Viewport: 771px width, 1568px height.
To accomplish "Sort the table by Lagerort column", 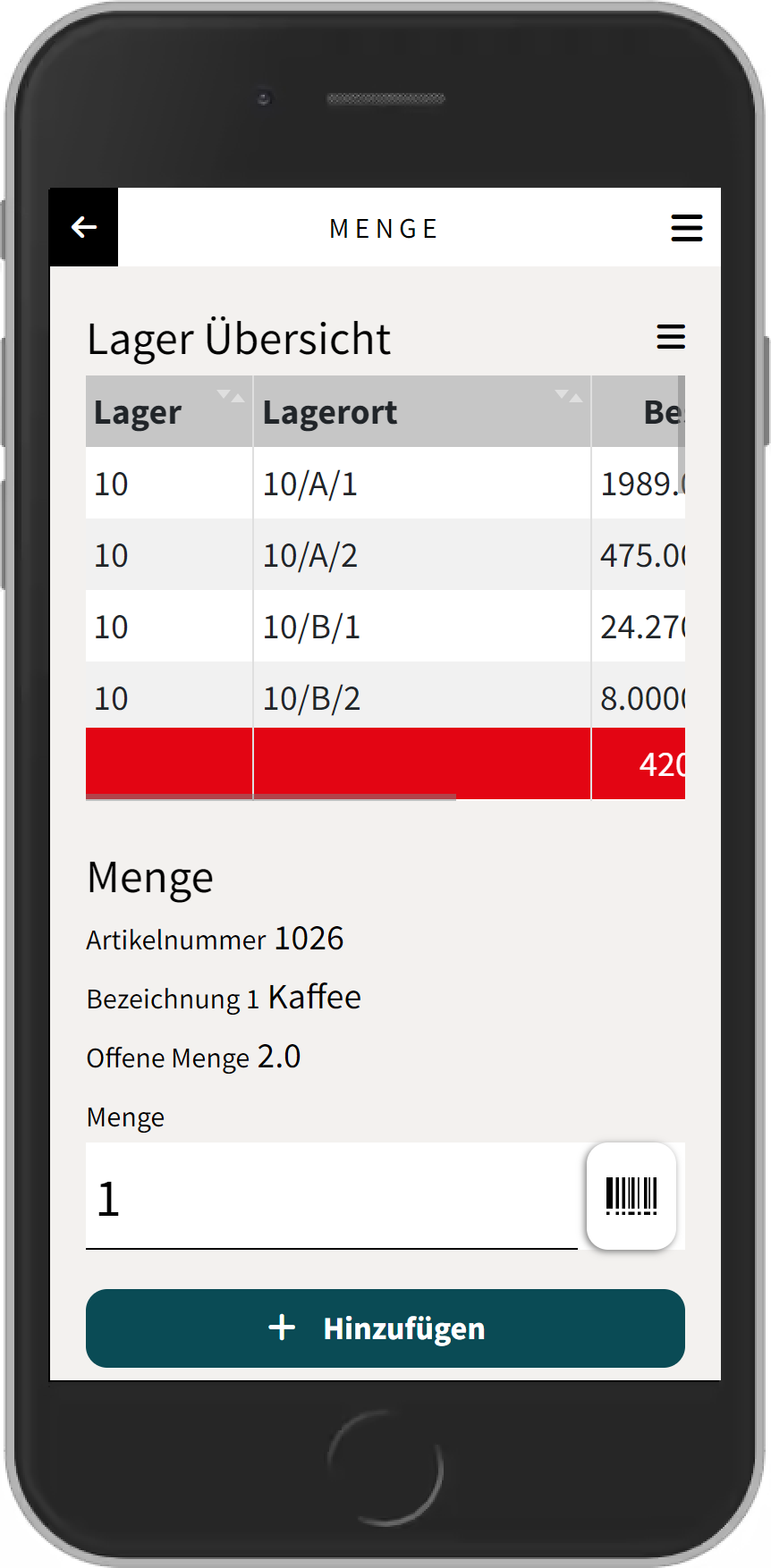I will pos(568,396).
